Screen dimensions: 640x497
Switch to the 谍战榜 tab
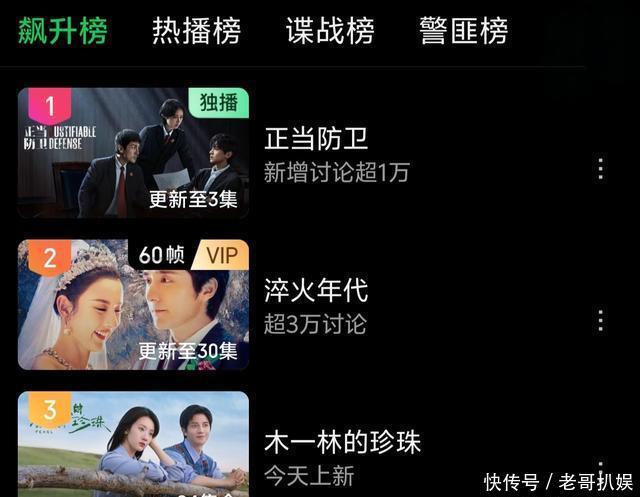coord(330,31)
